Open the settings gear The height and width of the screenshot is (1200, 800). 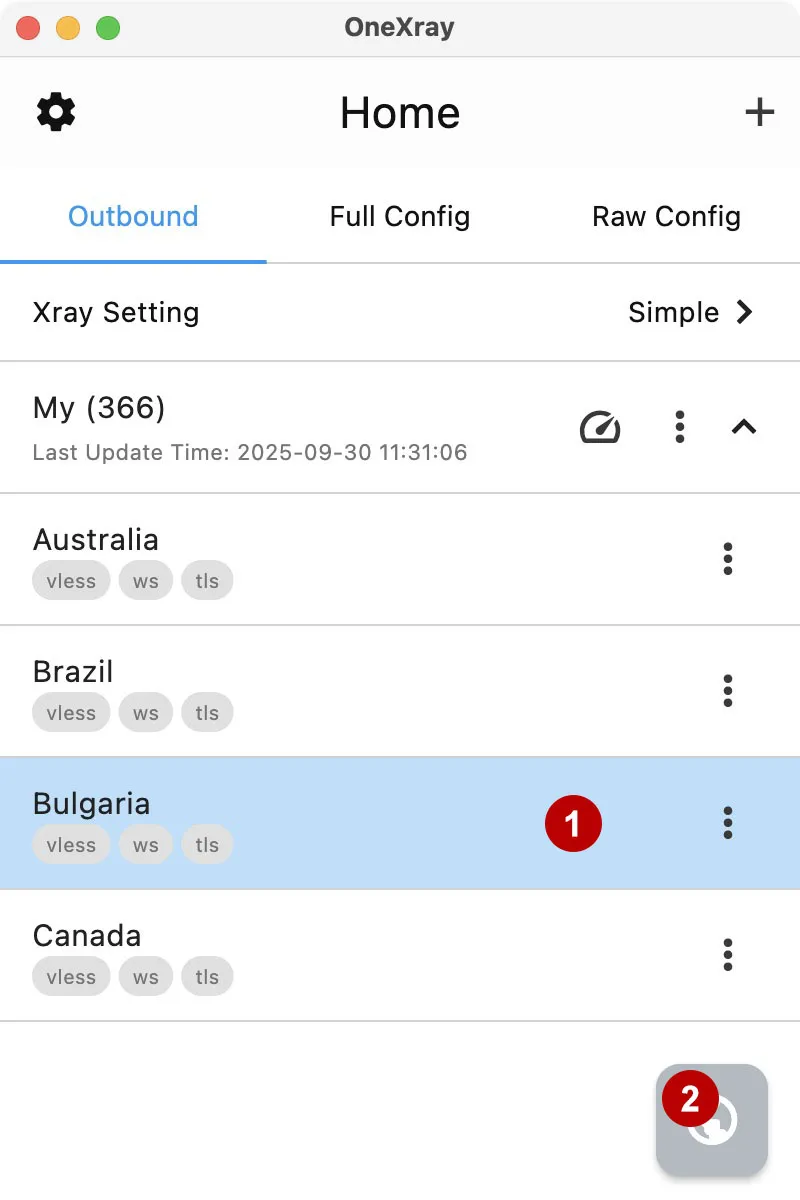[56, 112]
